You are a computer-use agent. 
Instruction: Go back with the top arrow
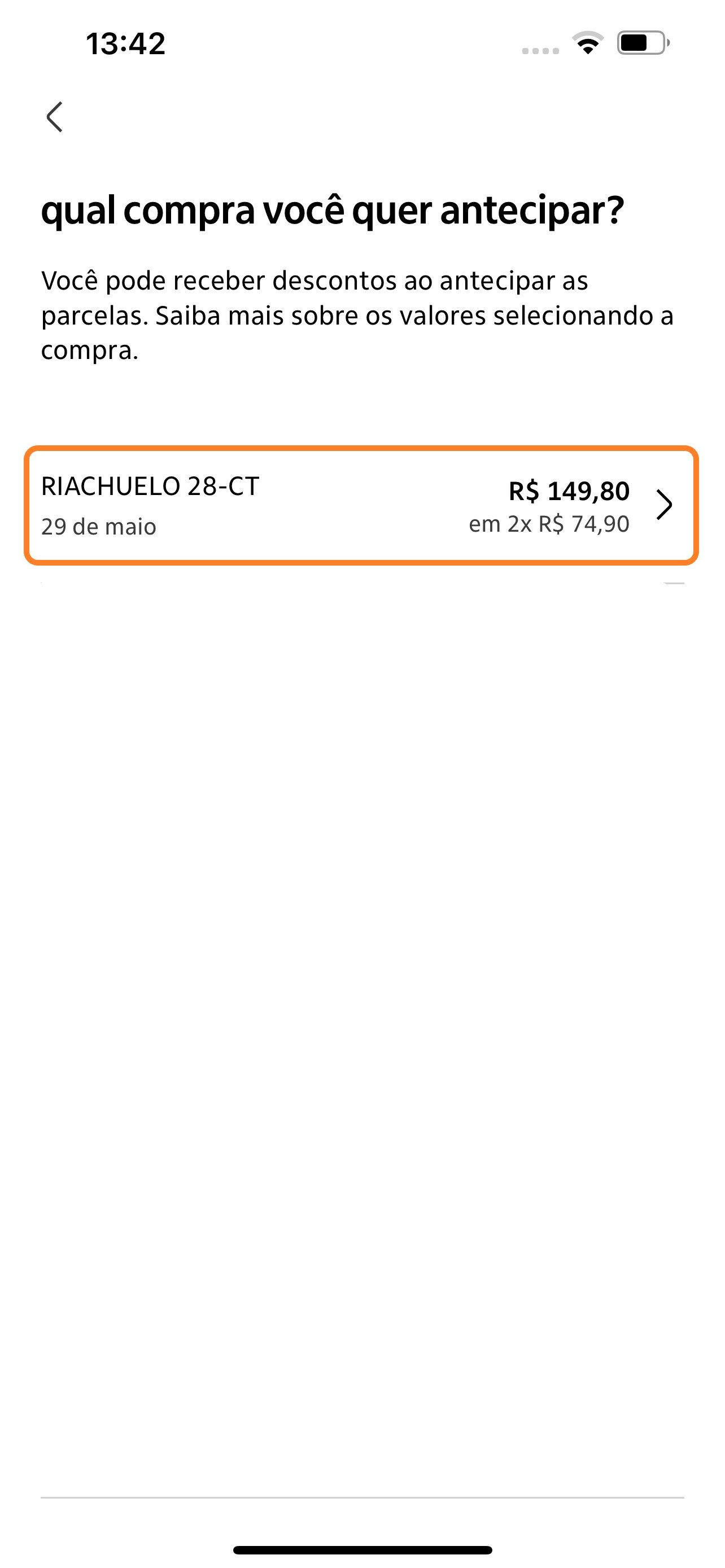tap(55, 116)
